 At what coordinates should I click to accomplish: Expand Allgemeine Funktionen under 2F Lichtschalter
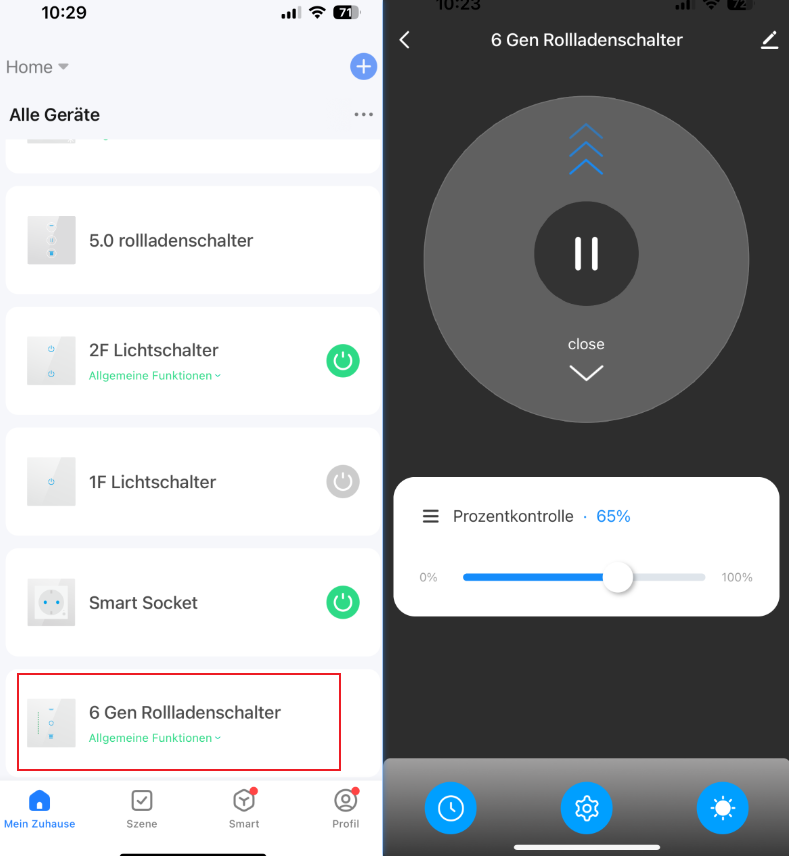click(154, 376)
